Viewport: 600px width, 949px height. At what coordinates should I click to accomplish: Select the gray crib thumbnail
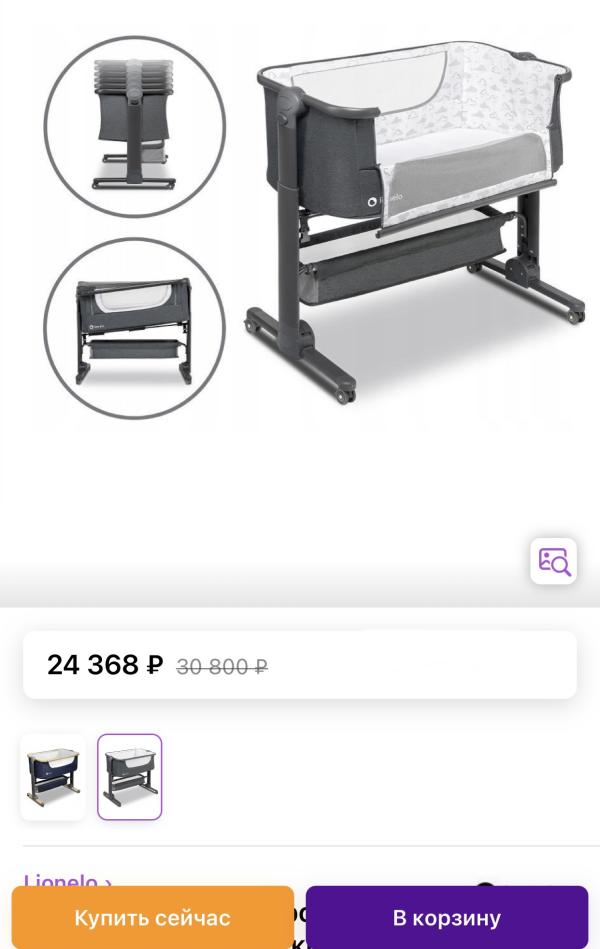pos(129,777)
